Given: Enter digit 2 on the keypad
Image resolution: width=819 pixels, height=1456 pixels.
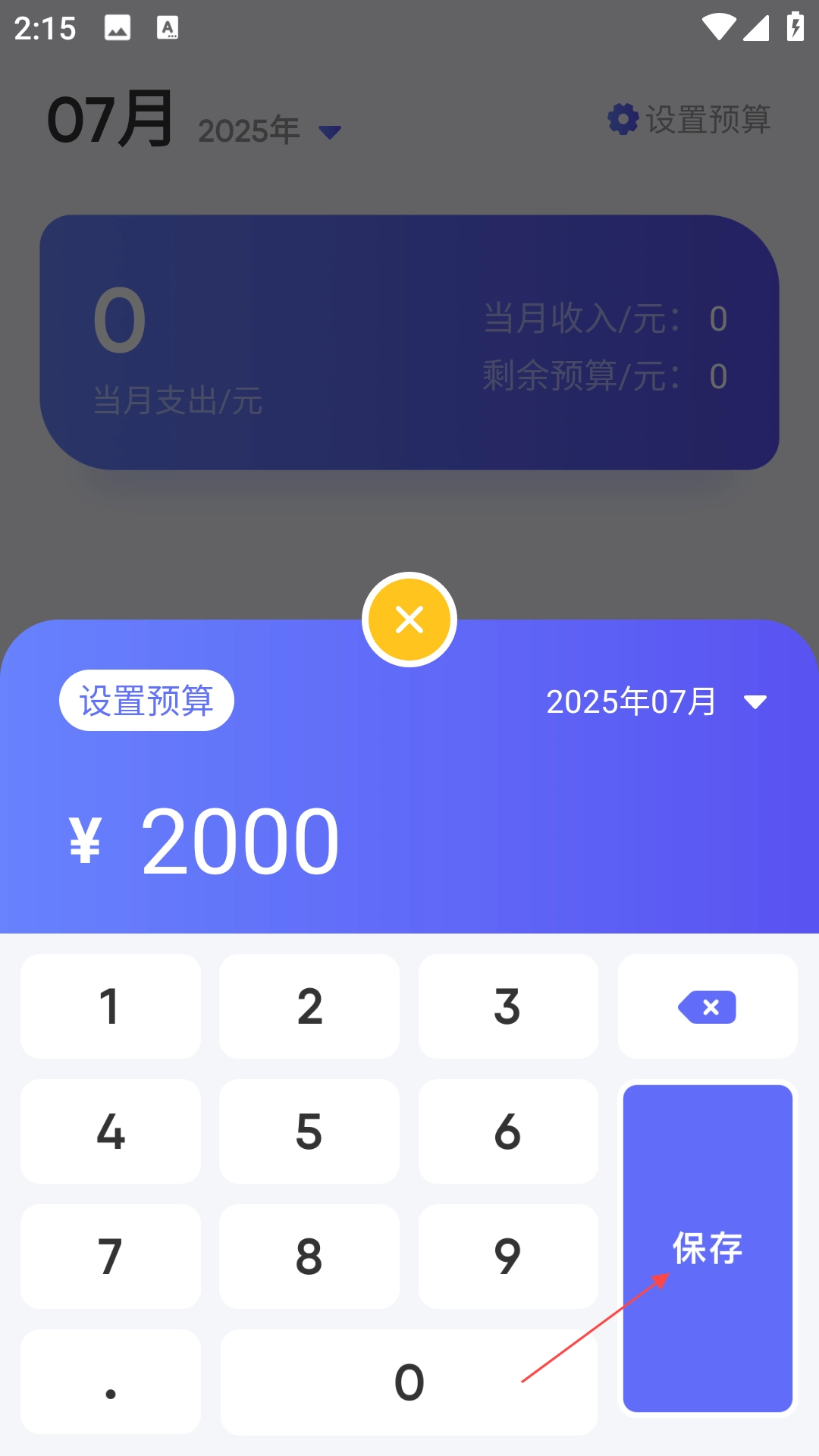Looking at the screenshot, I should tap(309, 1006).
